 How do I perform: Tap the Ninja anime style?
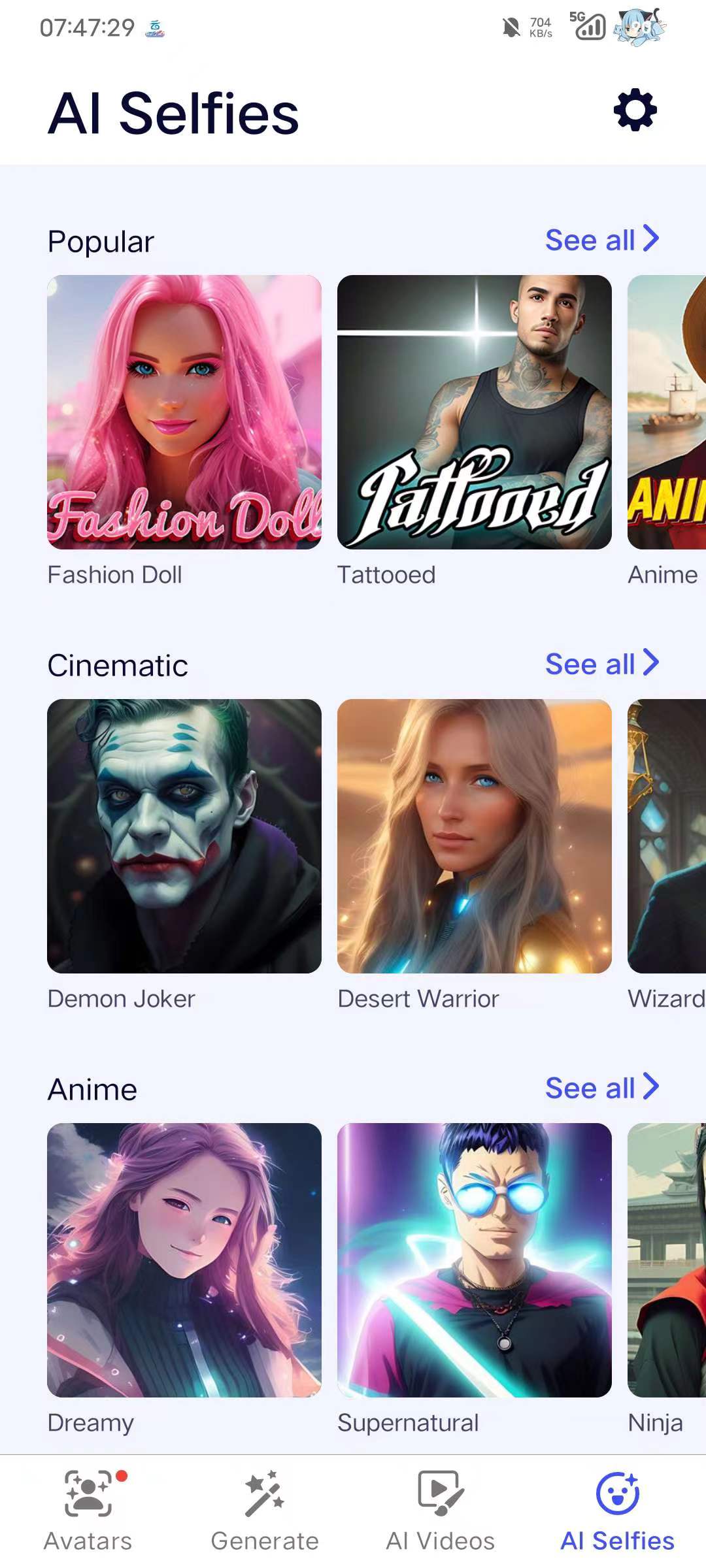click(667, 1260)
